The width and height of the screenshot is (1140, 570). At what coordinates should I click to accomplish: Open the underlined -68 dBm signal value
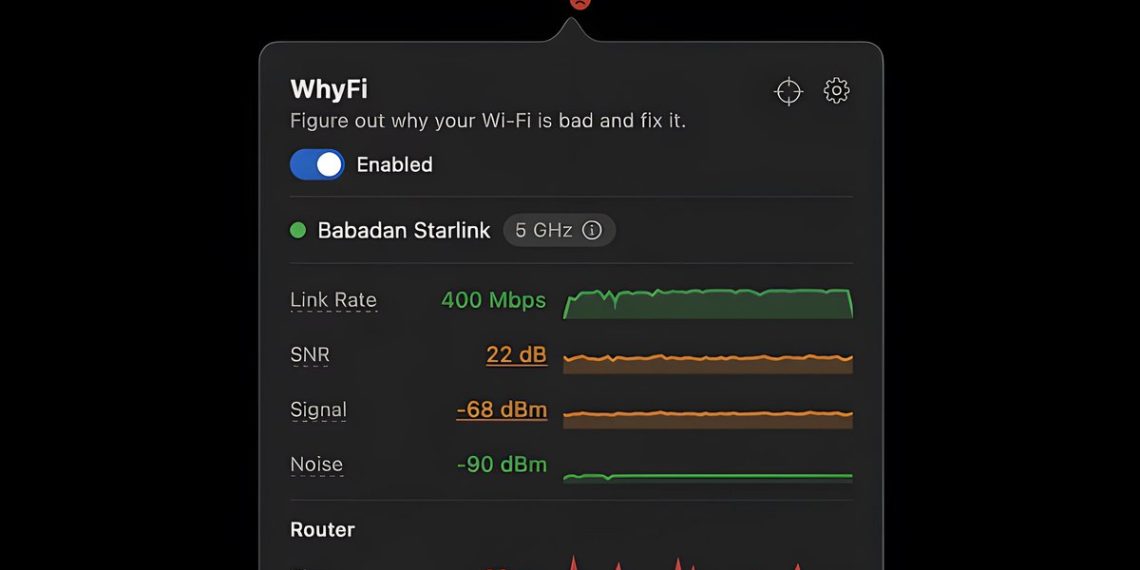point(501,410)
